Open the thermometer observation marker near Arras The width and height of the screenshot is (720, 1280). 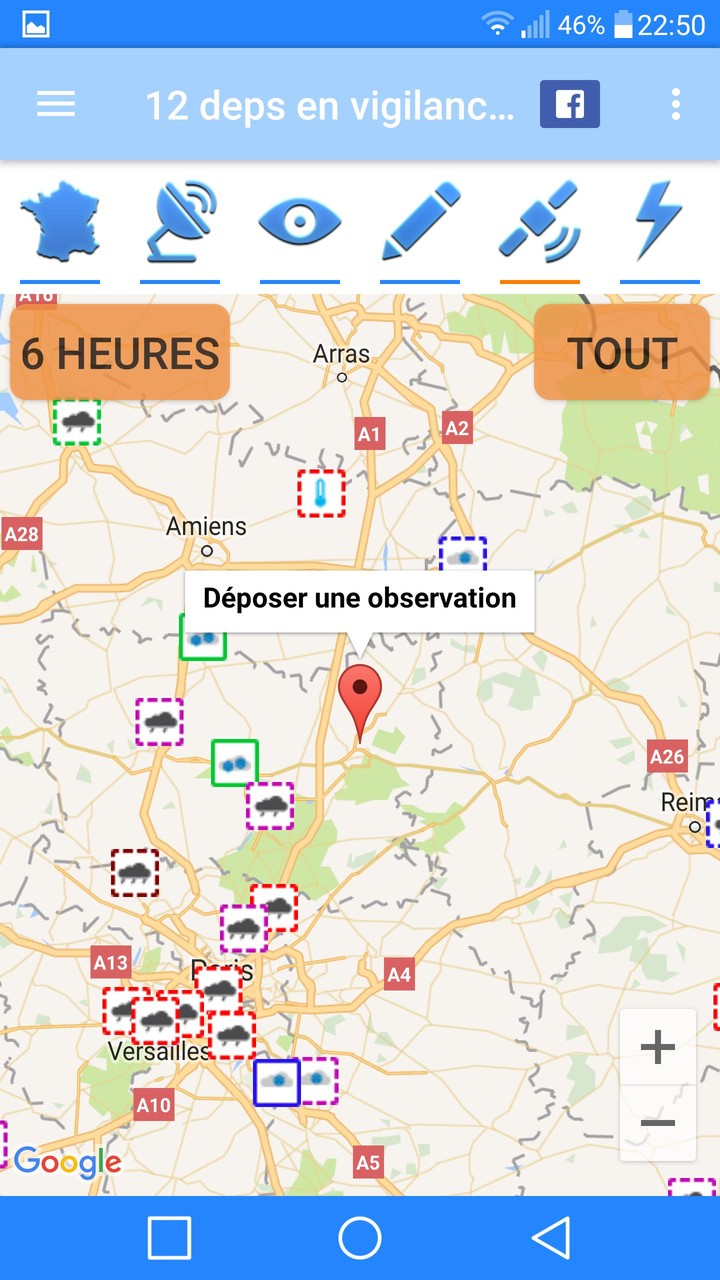tap(321, 493)
